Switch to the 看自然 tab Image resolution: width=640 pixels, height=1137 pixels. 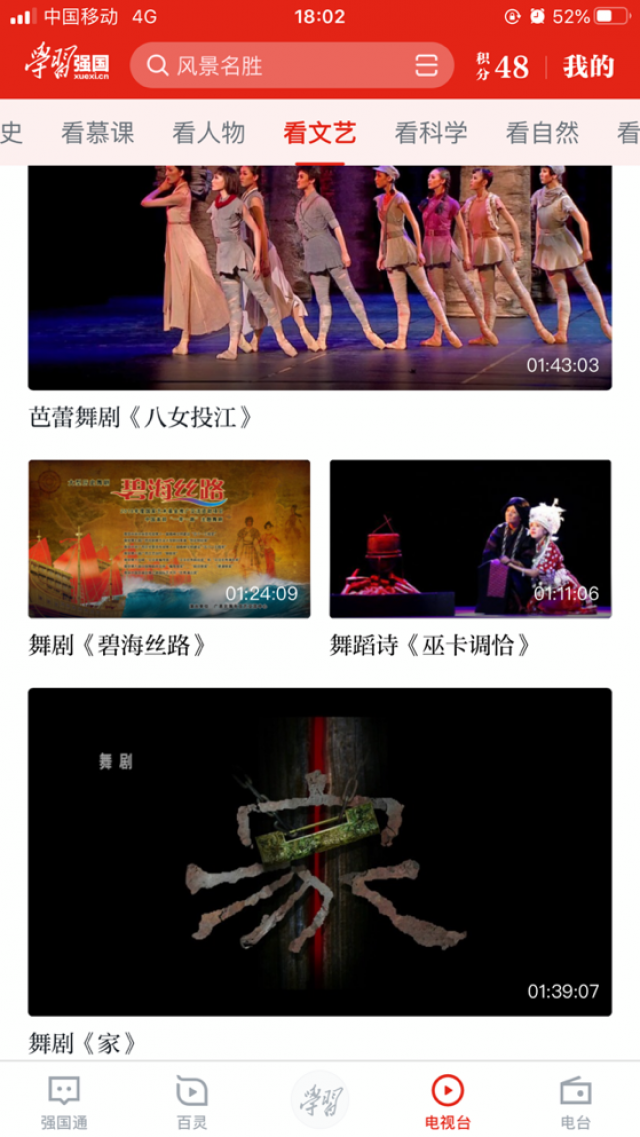click(542, 133)
